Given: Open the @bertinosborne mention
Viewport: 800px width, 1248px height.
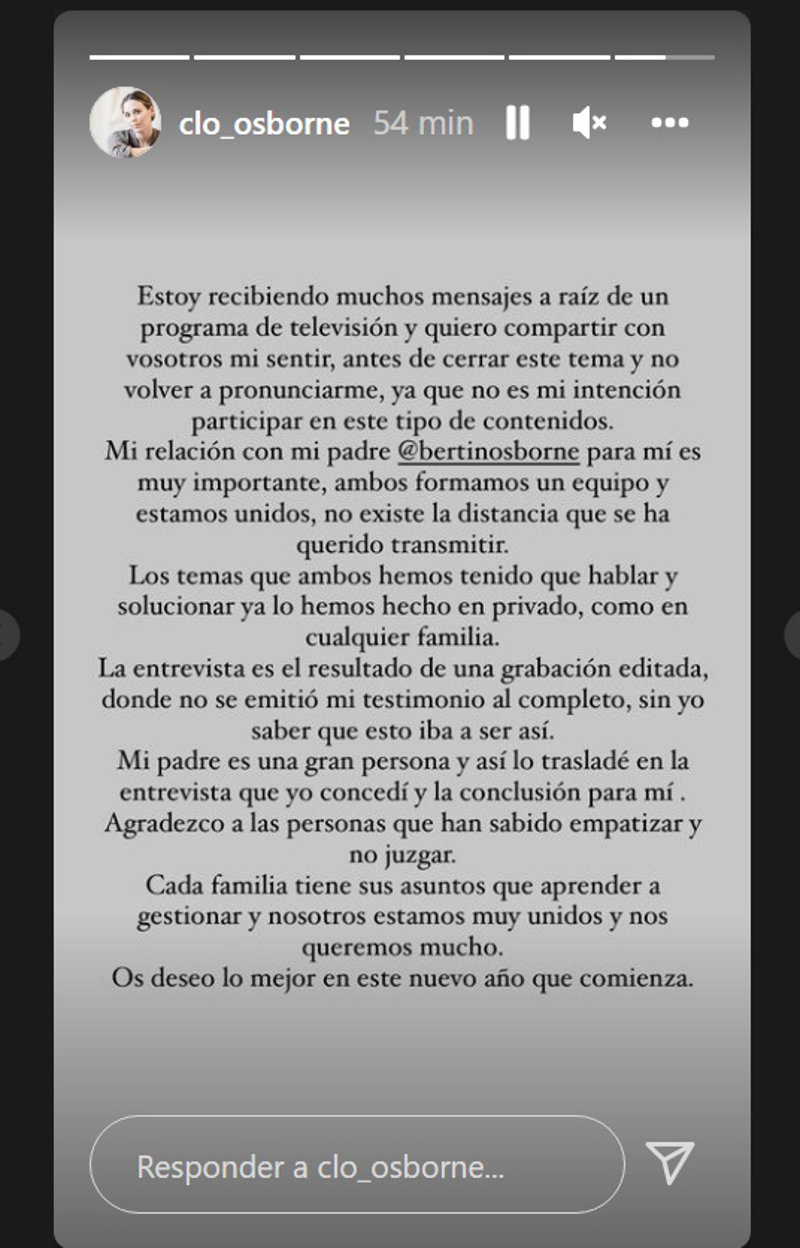Looking at the screenshot, I should click(x=488, y=451).
